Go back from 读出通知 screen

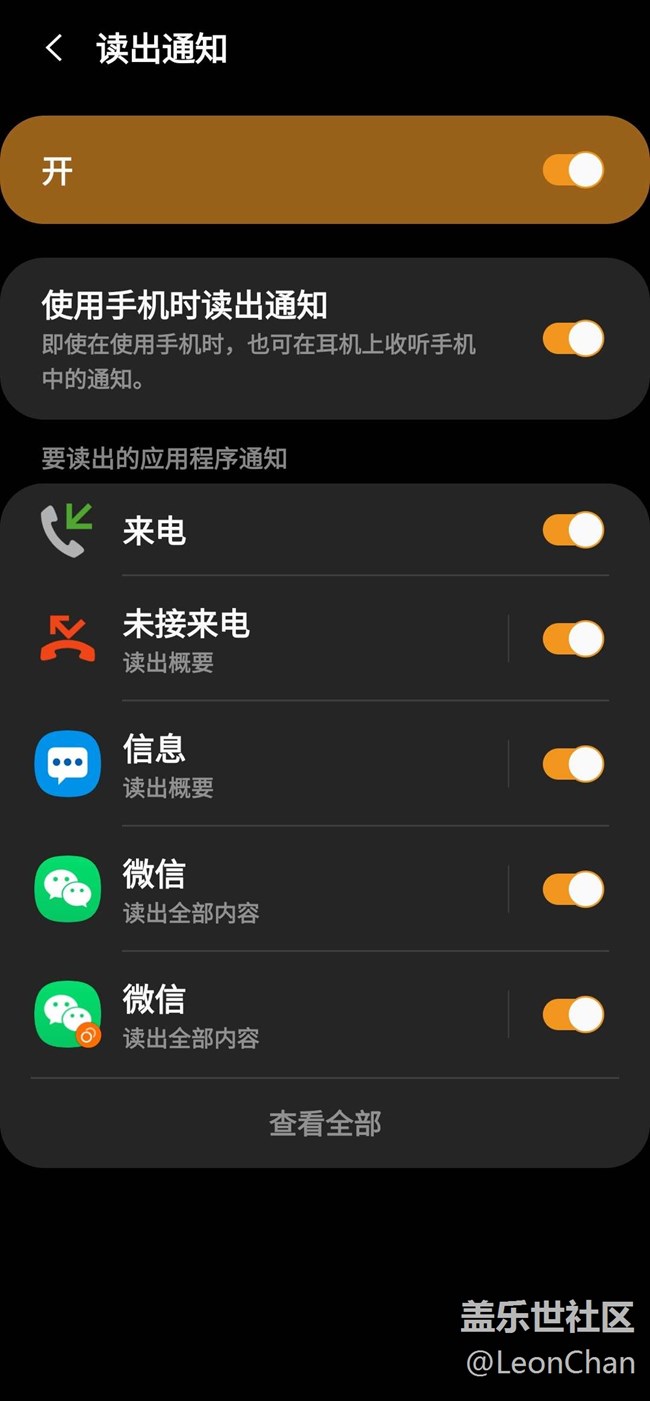(x=54, y=48)
